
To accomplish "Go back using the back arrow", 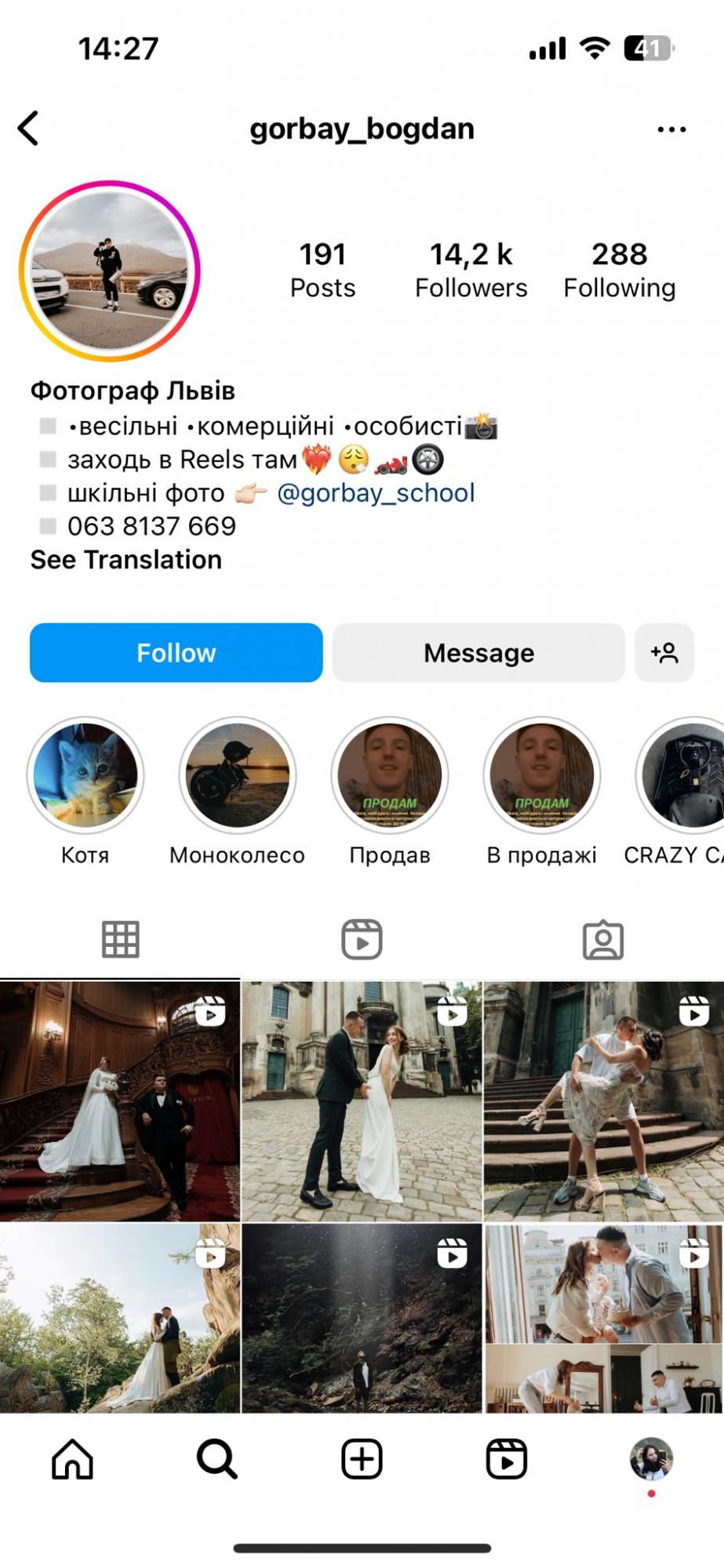I will pyautogui.click(x=29, y=129).
